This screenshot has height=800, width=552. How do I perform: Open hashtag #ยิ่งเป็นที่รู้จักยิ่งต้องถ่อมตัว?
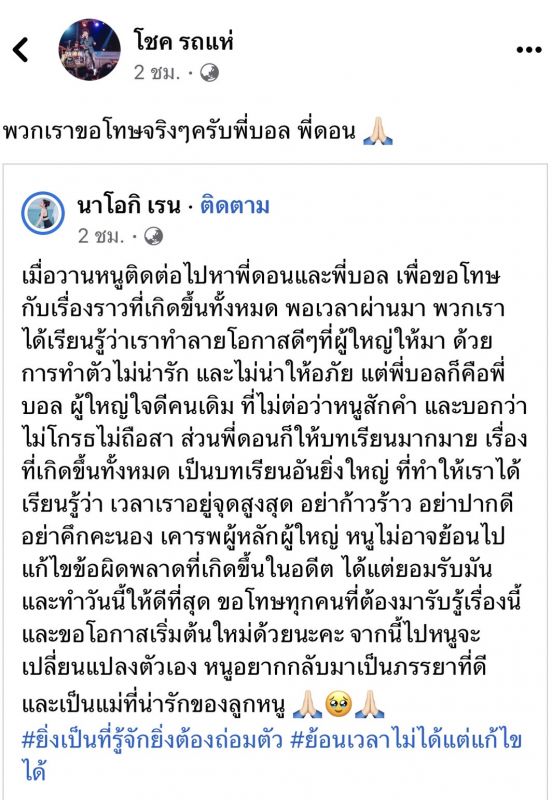point(153,740)
